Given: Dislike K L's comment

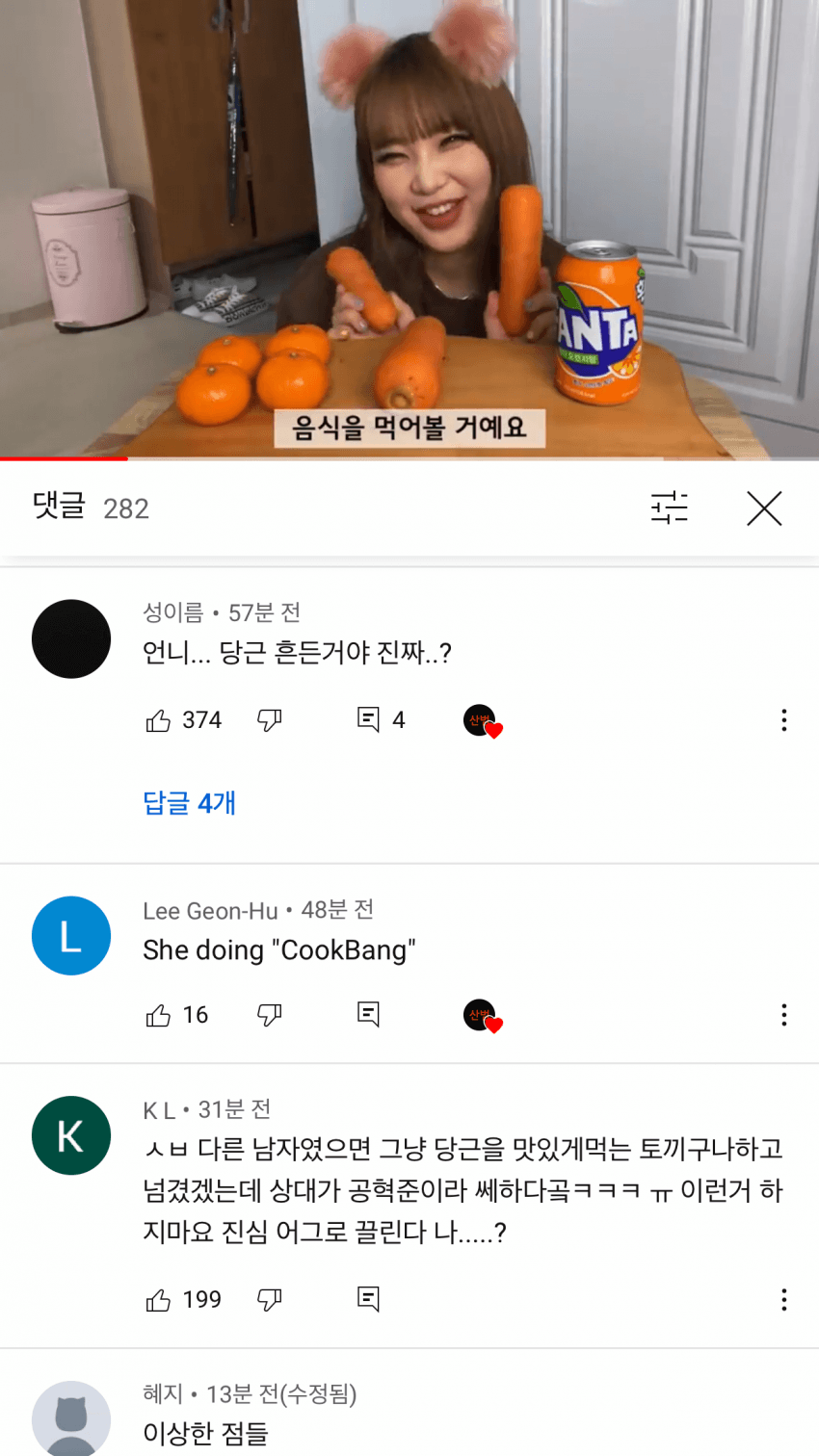Looking at the screenshot, I should coord(270,1300).
